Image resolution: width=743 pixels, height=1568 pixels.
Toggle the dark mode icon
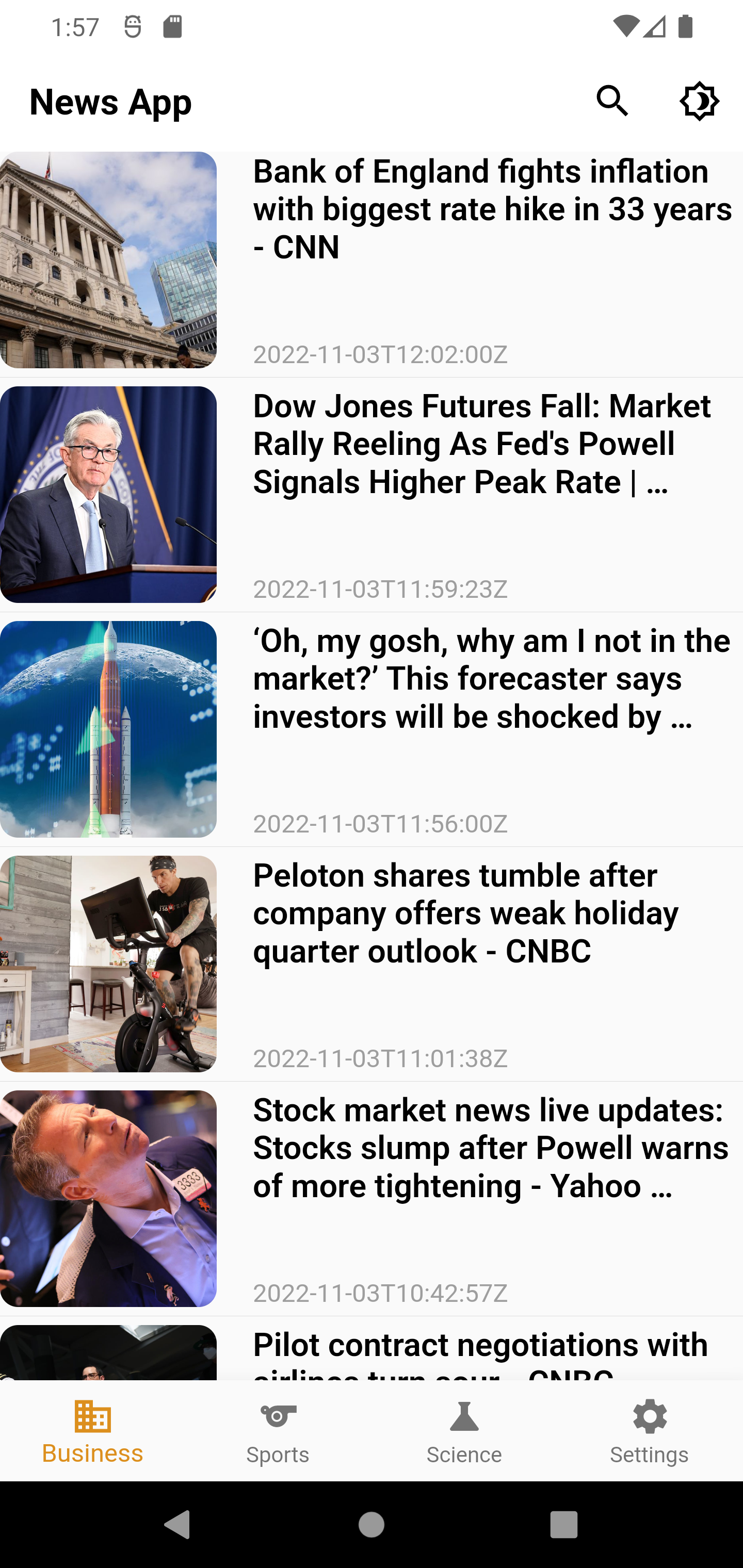(x=699, y=101)
